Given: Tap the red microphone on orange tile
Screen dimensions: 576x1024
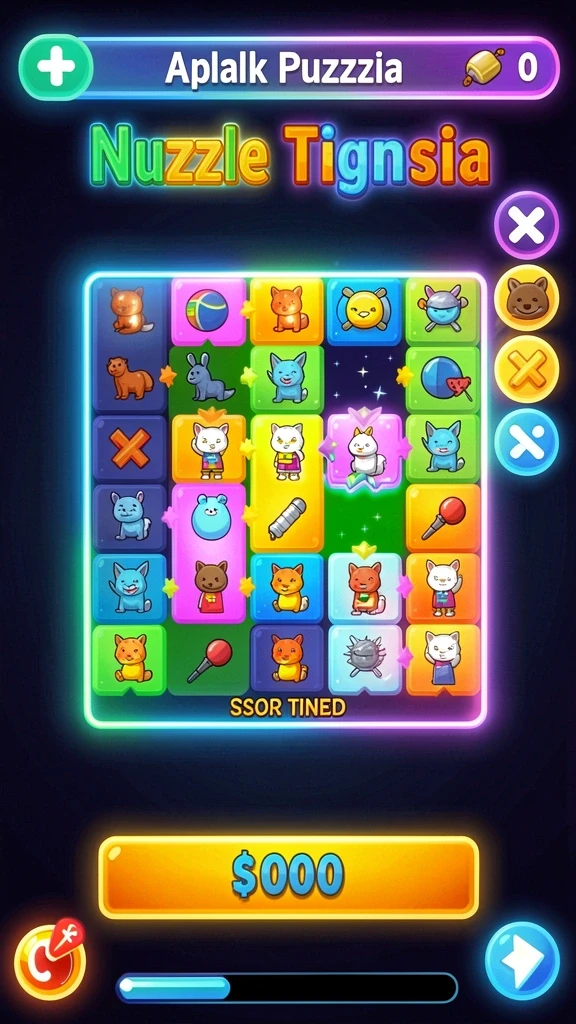Looking at the screenshot, I should click(x=443, y=518).
